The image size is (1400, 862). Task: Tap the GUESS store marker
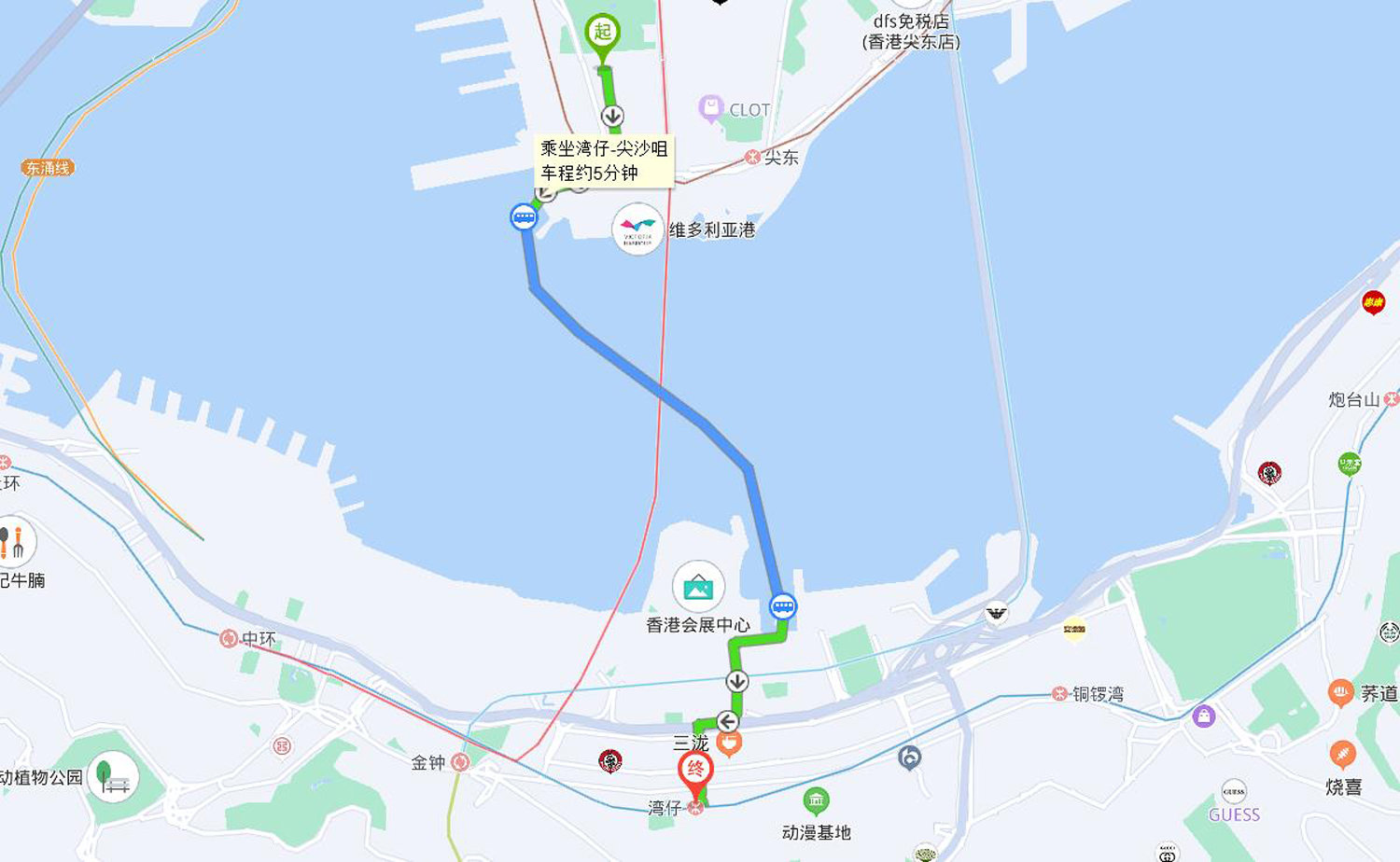click(1234, 792)
